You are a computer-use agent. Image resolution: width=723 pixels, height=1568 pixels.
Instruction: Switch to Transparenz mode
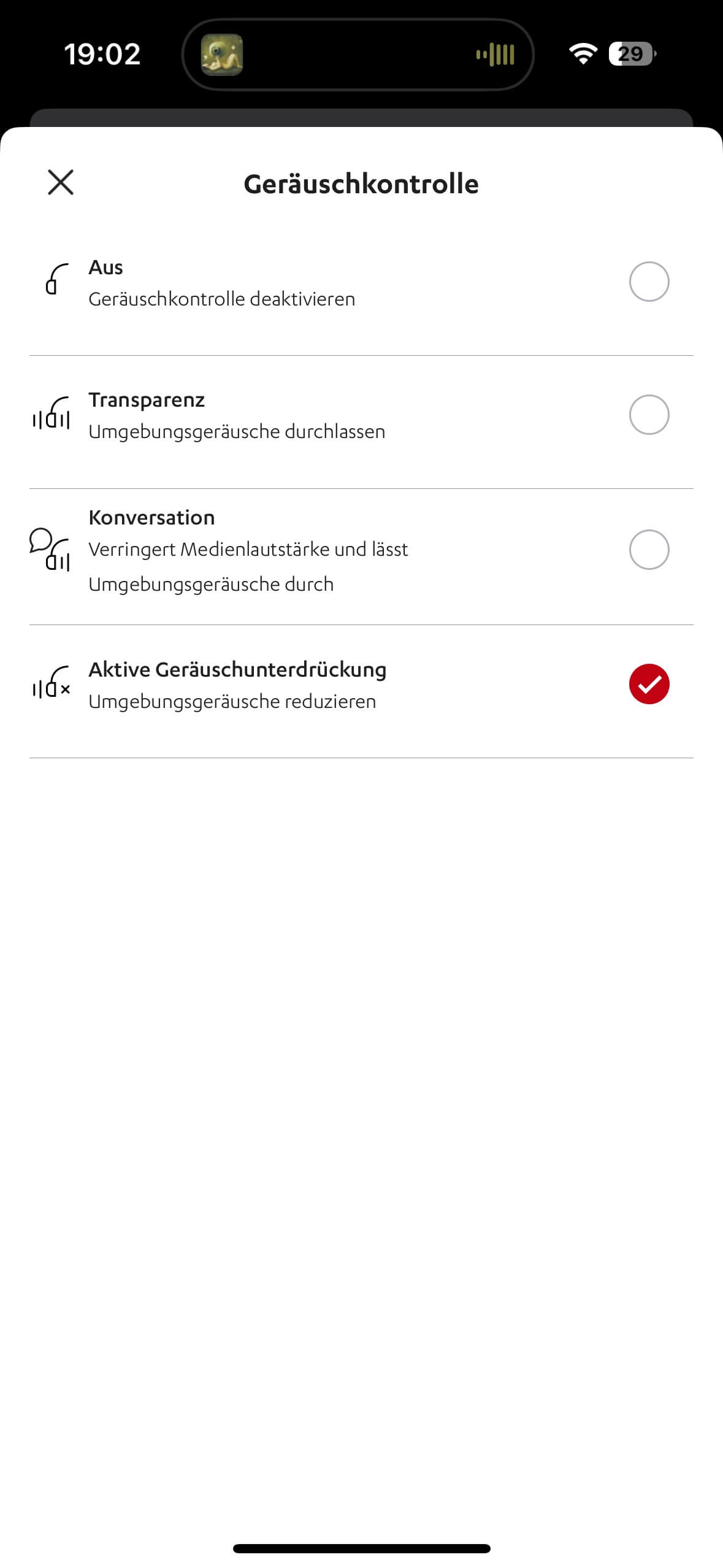point(648,415)
